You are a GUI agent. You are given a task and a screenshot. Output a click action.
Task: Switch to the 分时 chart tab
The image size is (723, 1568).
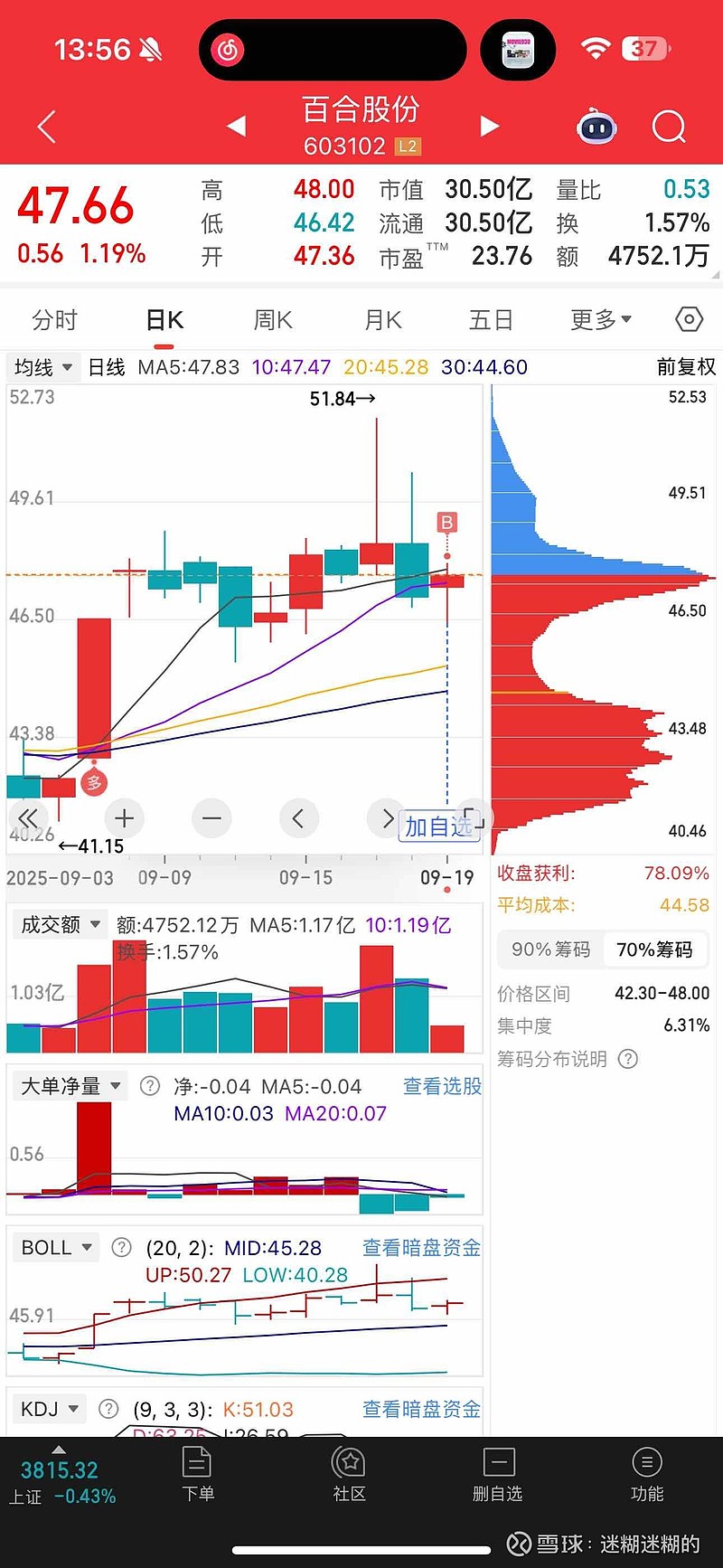click(54, 320)
